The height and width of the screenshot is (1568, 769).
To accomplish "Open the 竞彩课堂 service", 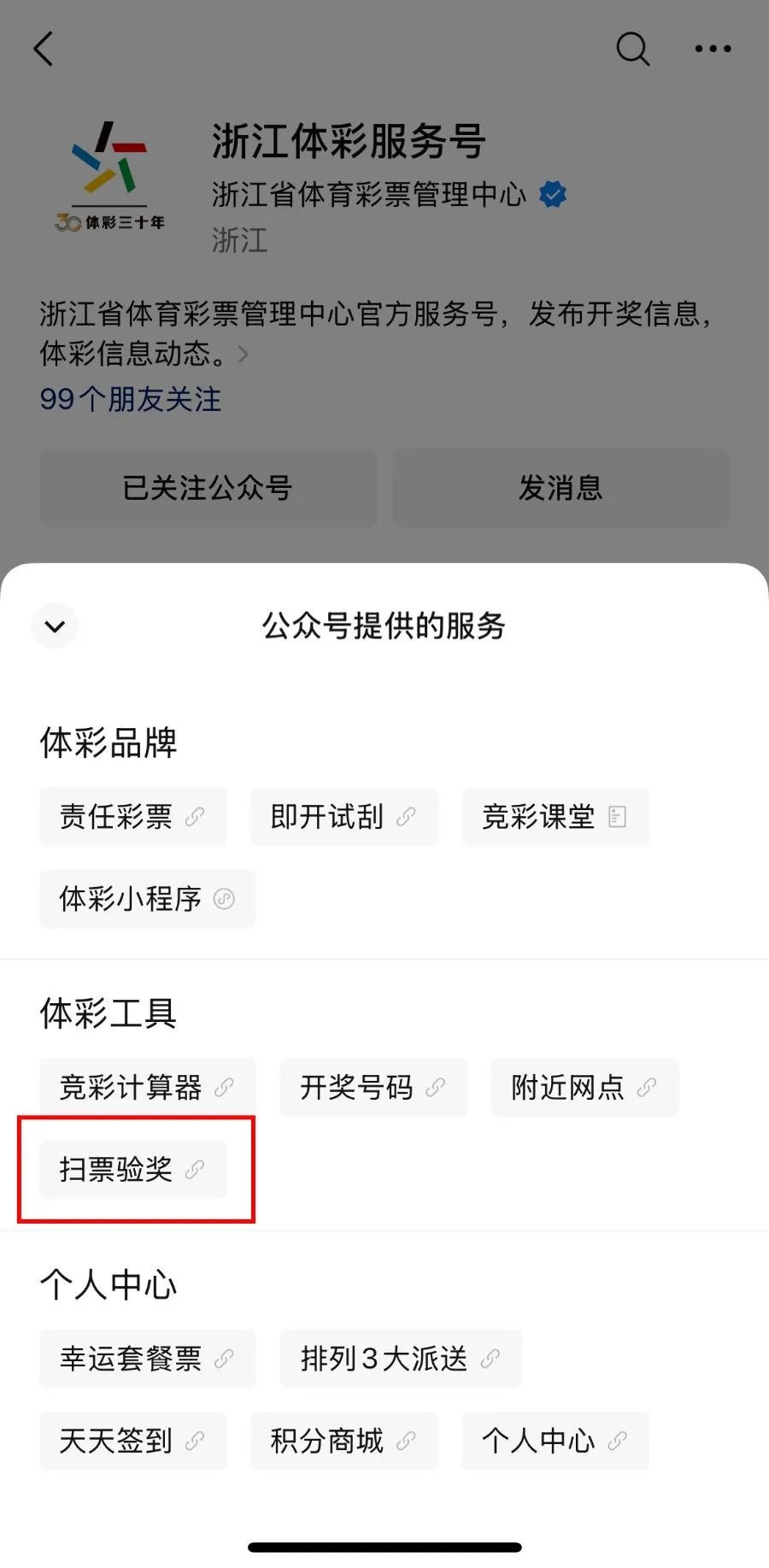I will point(555,817).
